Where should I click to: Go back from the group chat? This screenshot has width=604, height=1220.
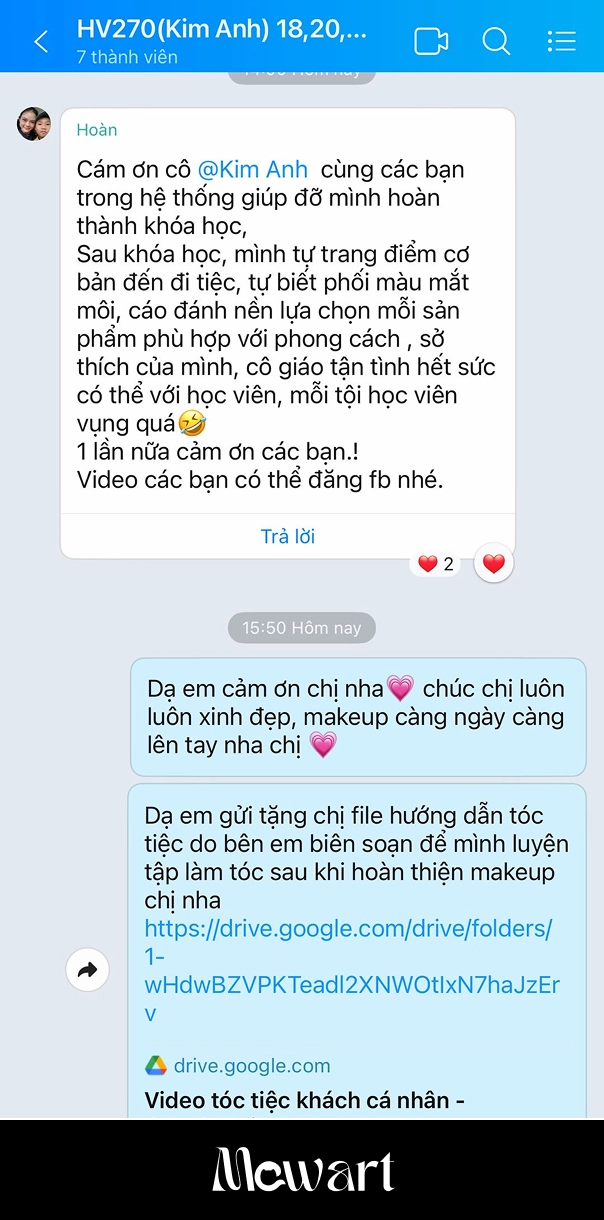[41, 41]
